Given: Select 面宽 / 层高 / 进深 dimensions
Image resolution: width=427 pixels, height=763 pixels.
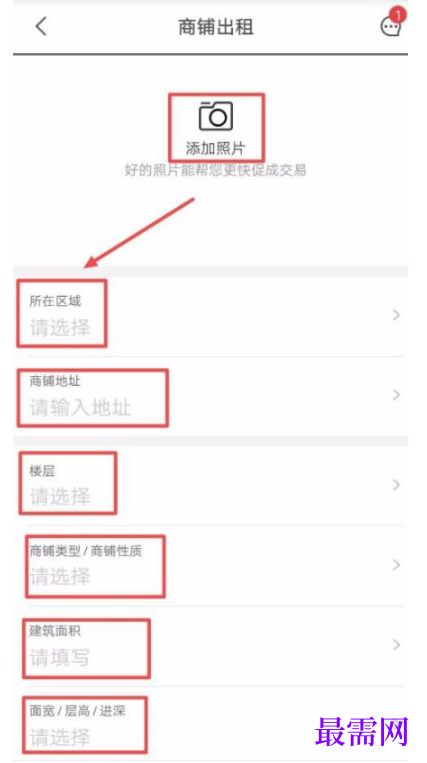Looking at the screenshot, I should tap(210, 725).
